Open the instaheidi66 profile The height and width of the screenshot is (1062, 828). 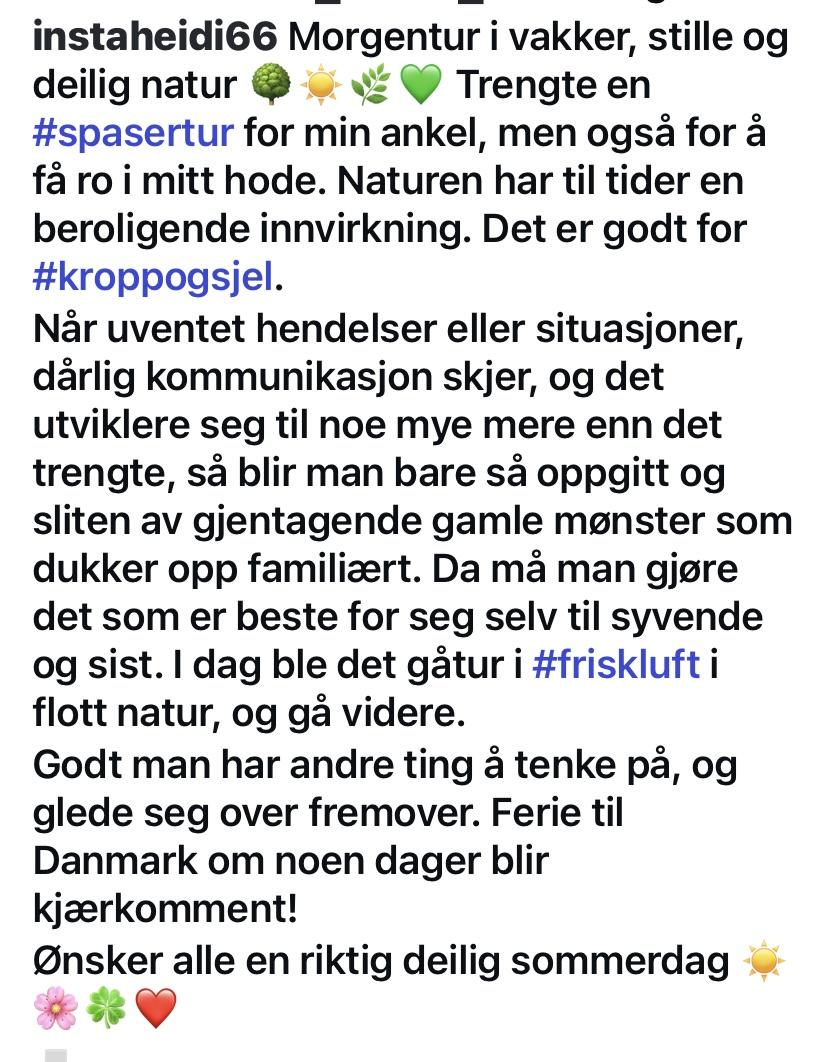click(155, 37)
